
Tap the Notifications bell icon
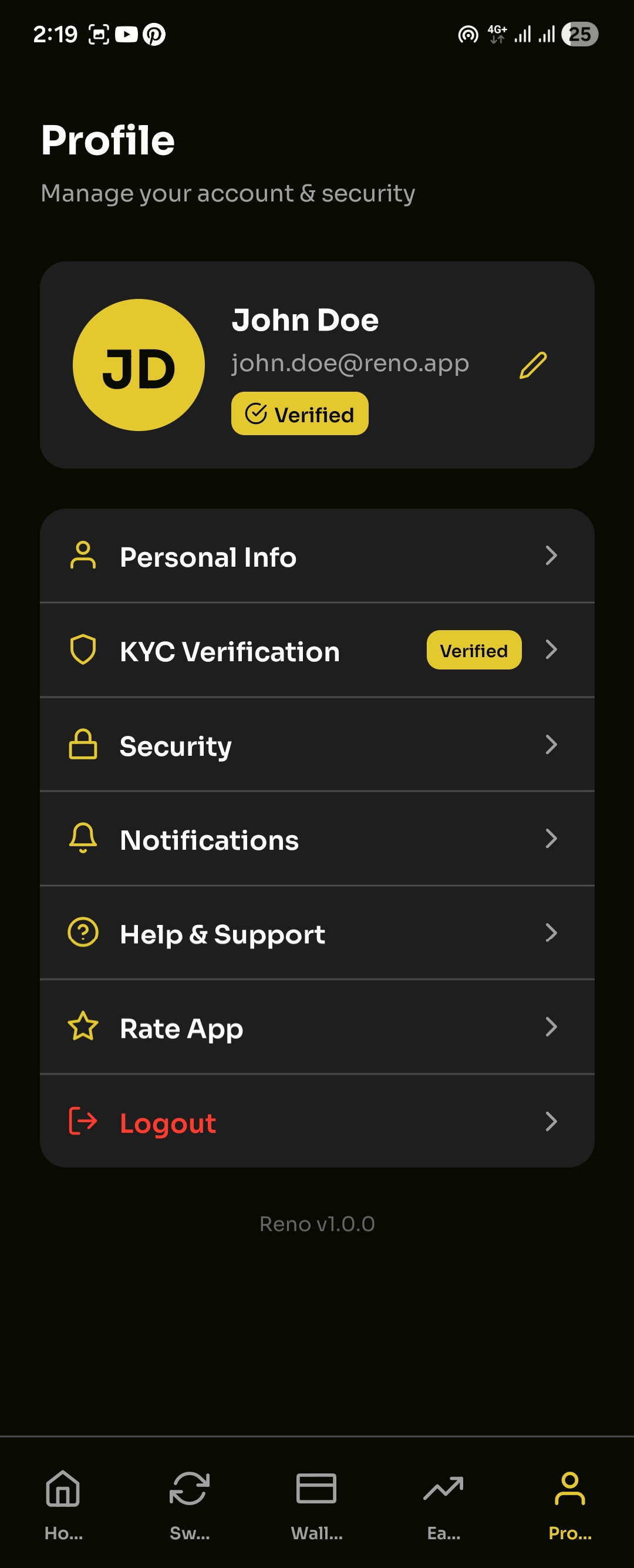pos(83,839)
